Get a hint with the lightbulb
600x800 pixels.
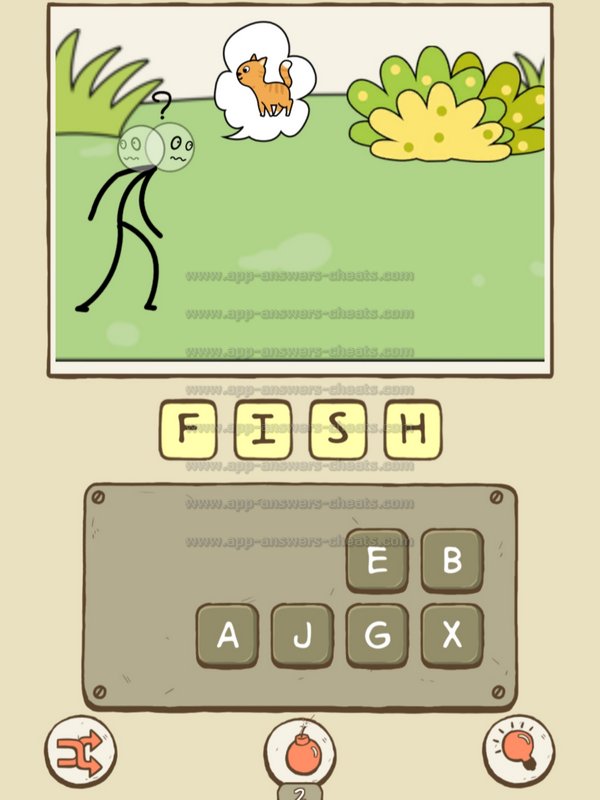(x=519, y=752)
